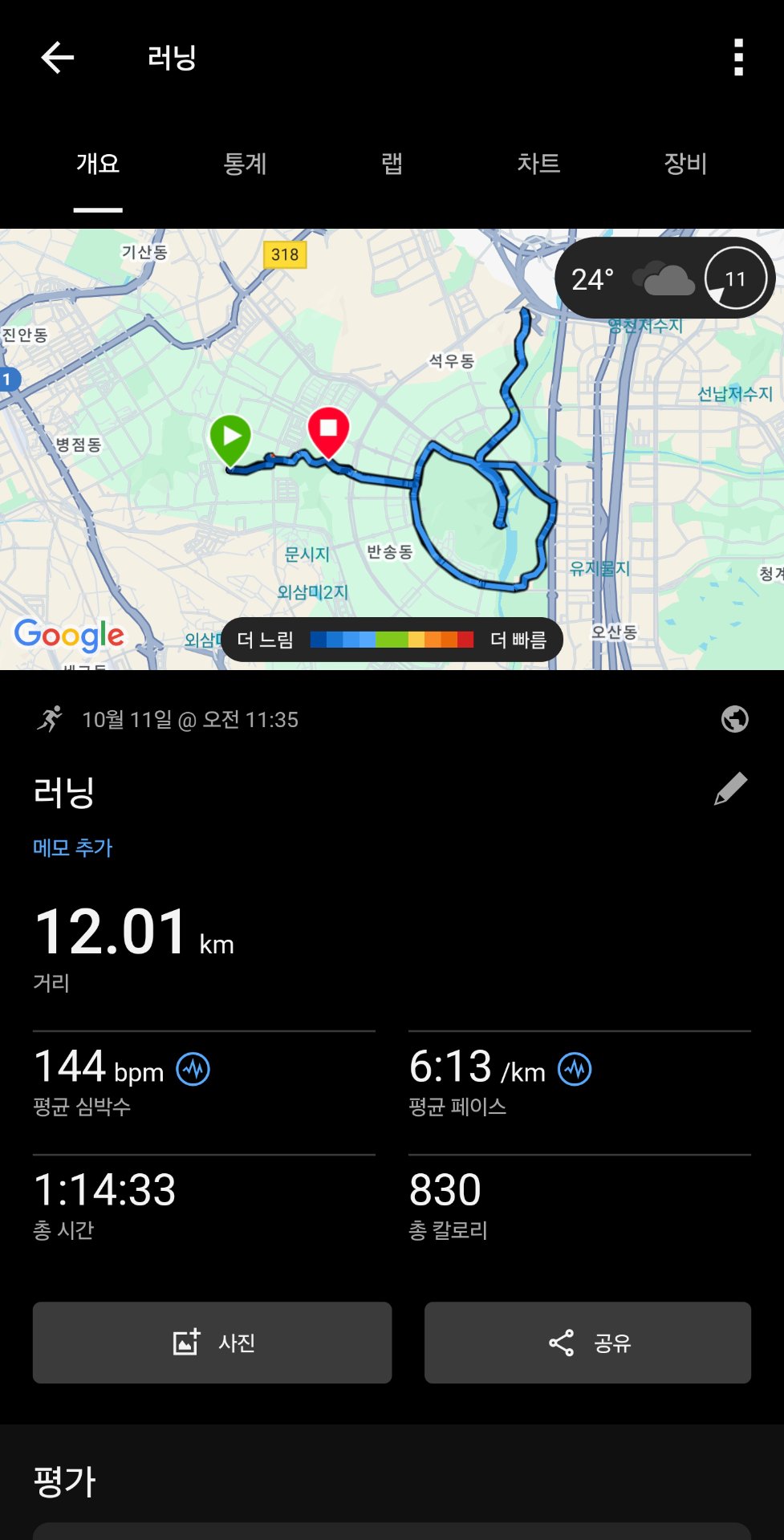Switch to the 랩 tab

[x=391, y=164]
